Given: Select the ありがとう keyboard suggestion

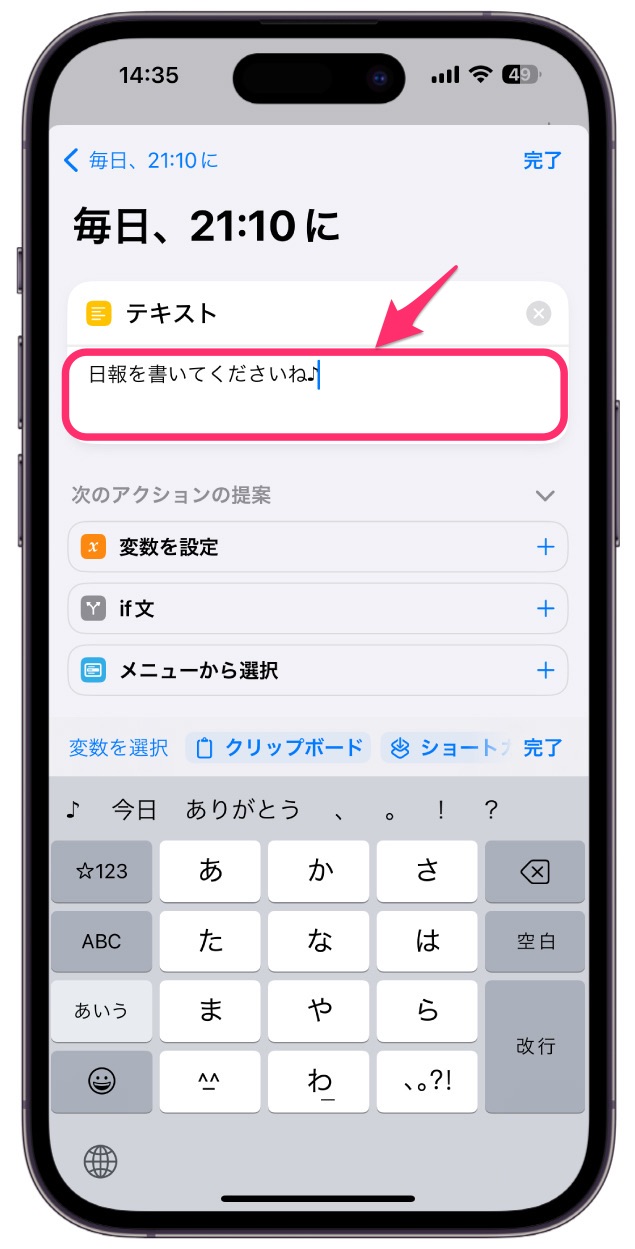Looking at the screenshot, I should (x=243, y=809).
